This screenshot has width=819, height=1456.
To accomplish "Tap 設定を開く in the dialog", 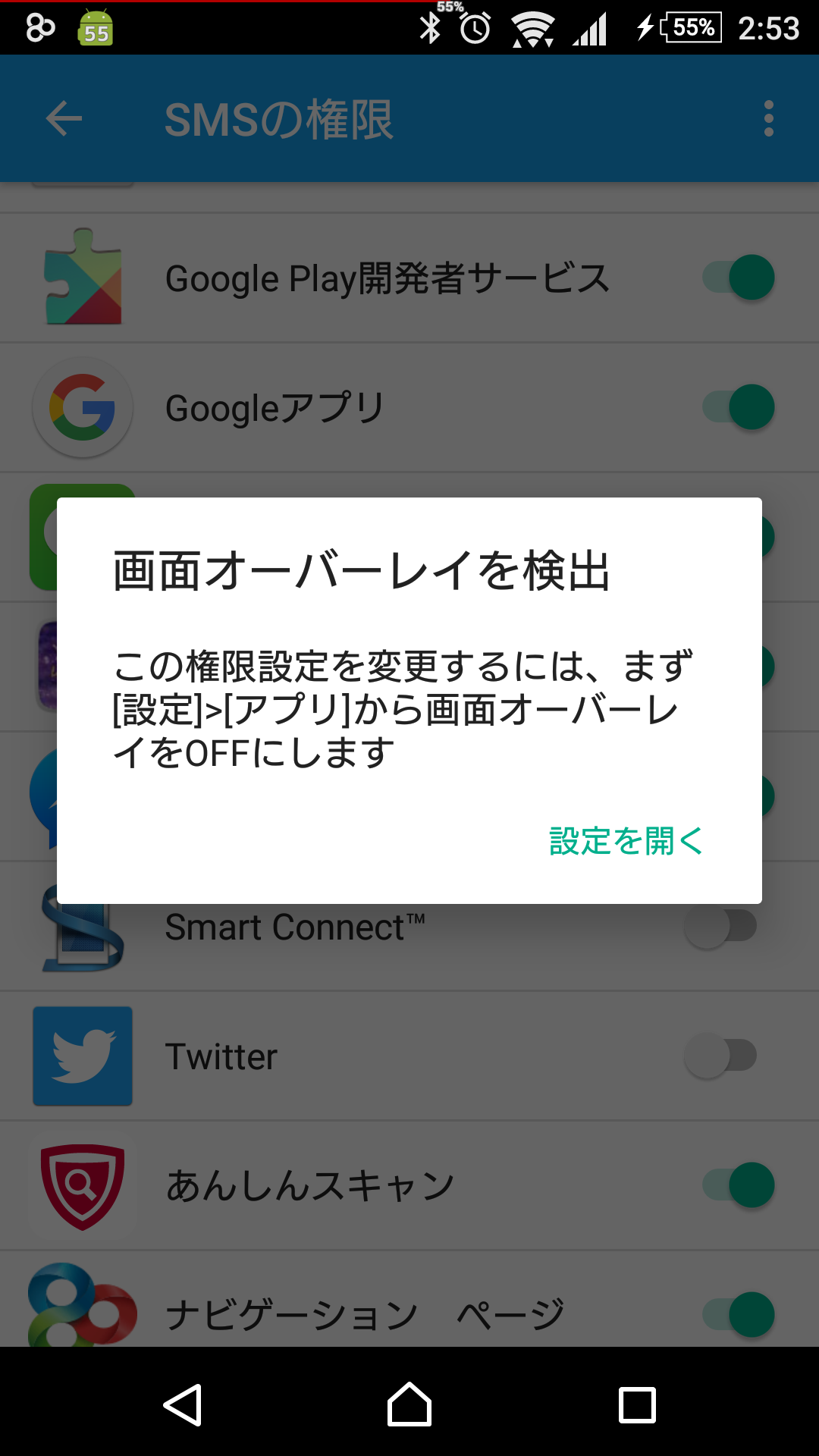I will click(x=626, y=841).
